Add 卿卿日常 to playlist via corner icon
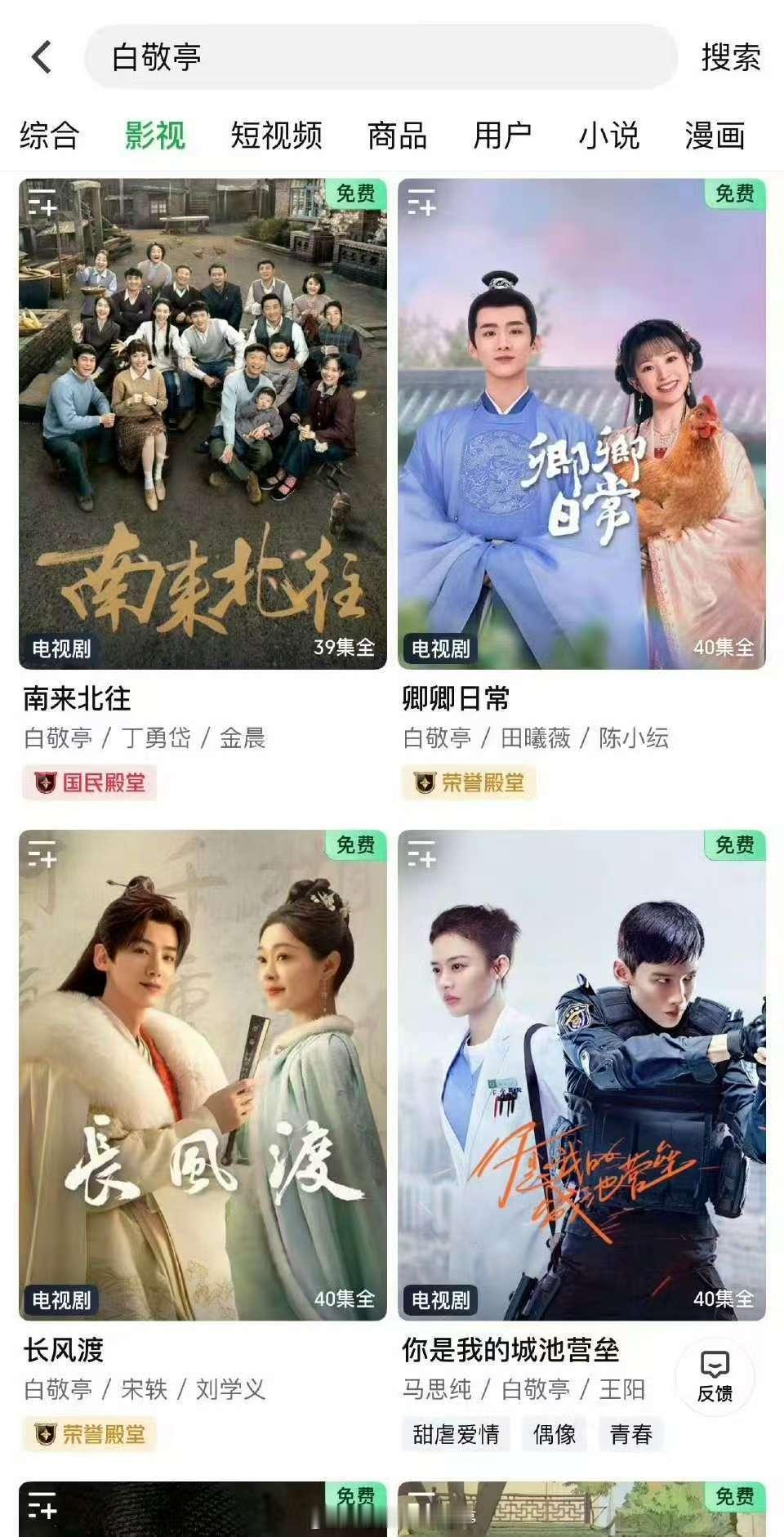Viewport: 784px width, 1537px height. click(x=424, y=203)
